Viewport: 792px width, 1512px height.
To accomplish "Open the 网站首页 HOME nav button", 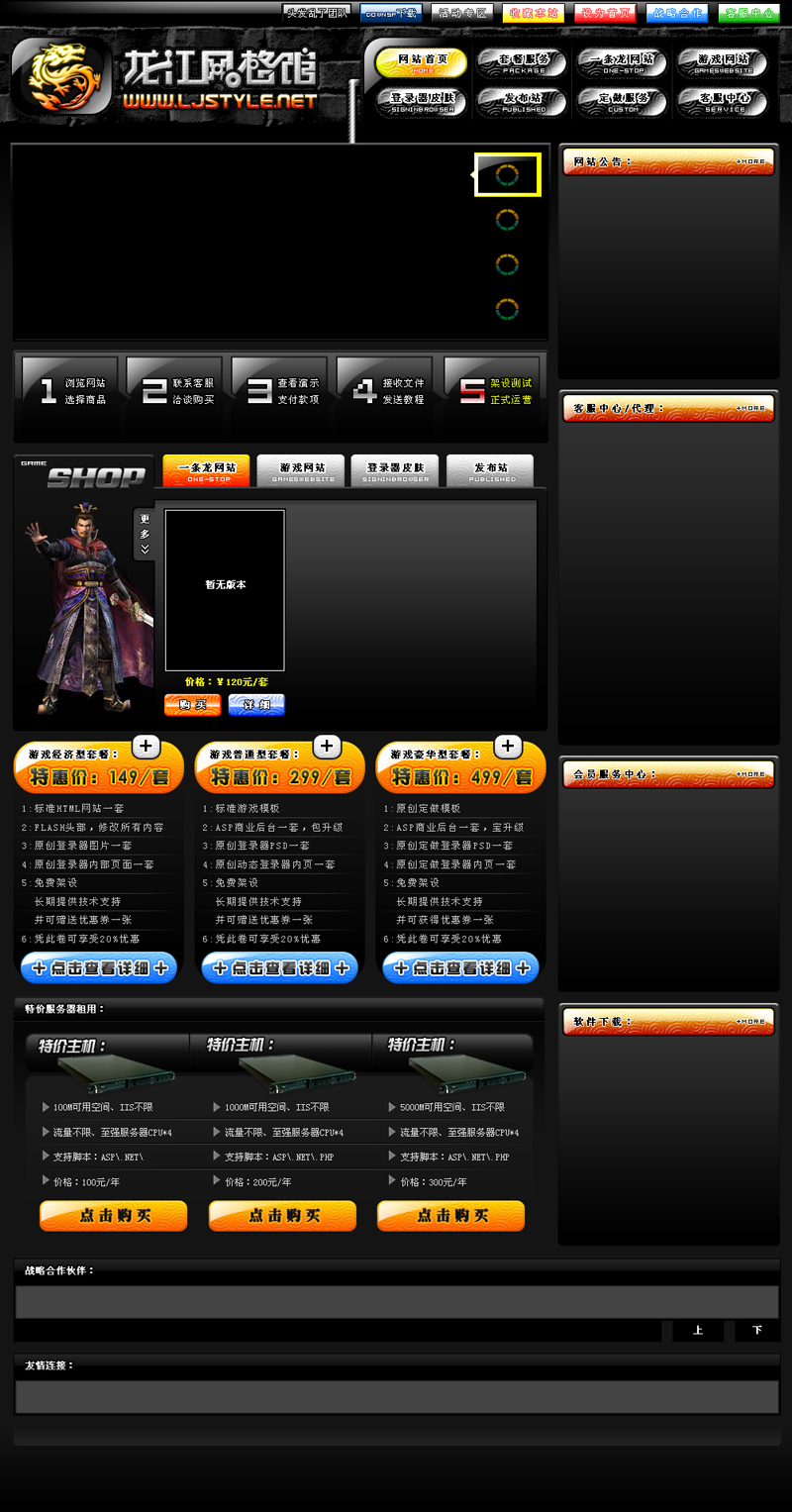I will (422, 62).
